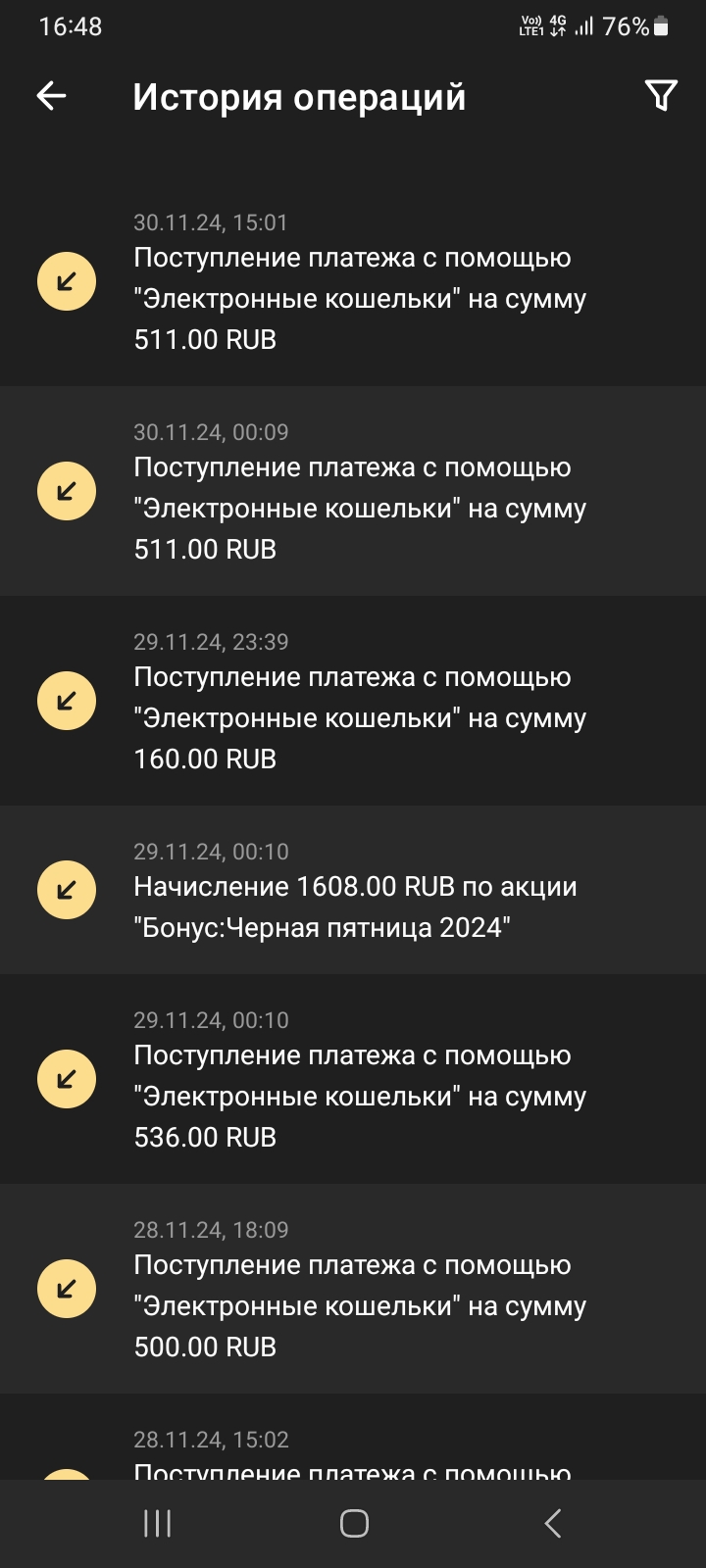
Task: Tap the system home button
Action: [354, 1523]
